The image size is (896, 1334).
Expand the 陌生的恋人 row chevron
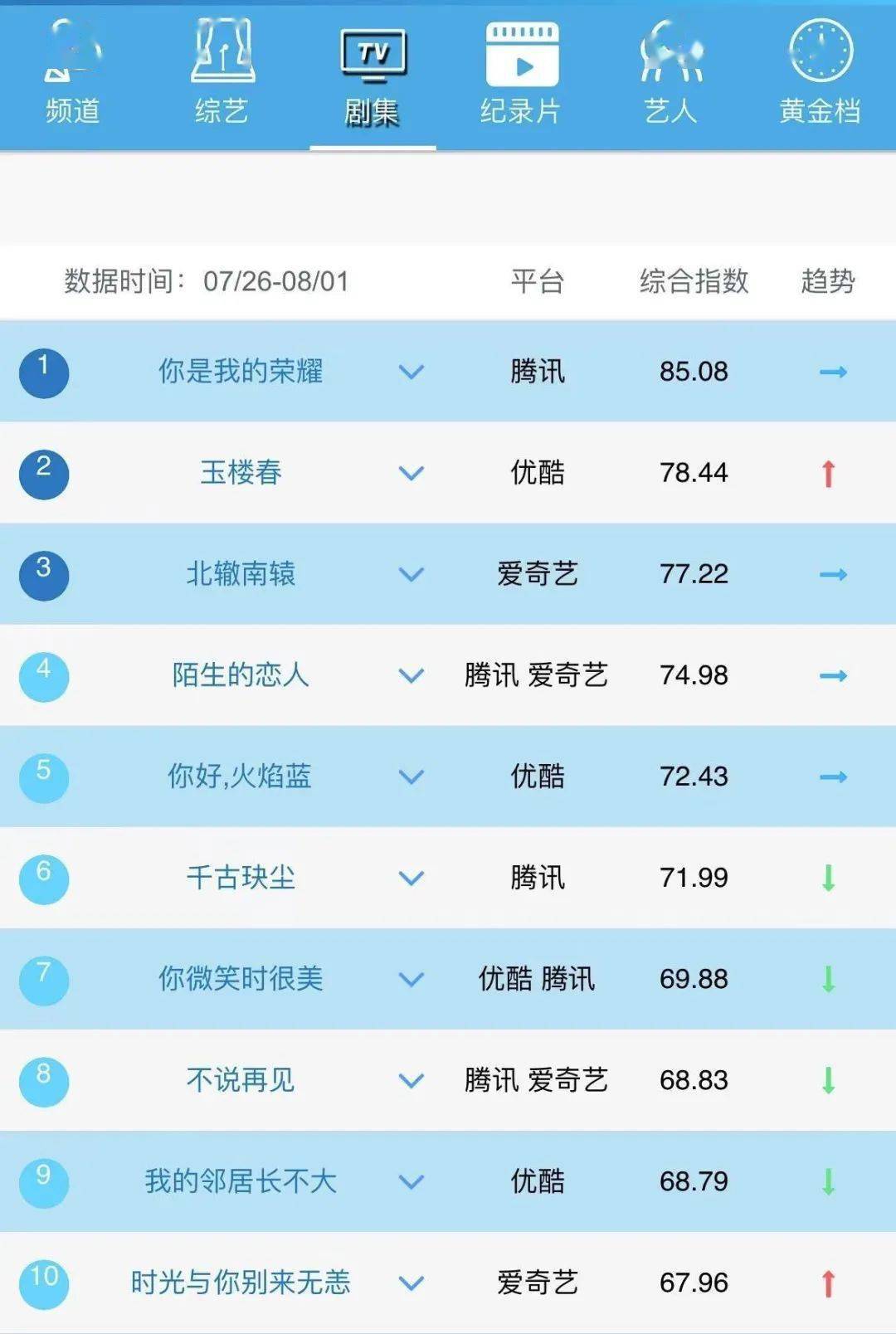[x=411, y=675]
